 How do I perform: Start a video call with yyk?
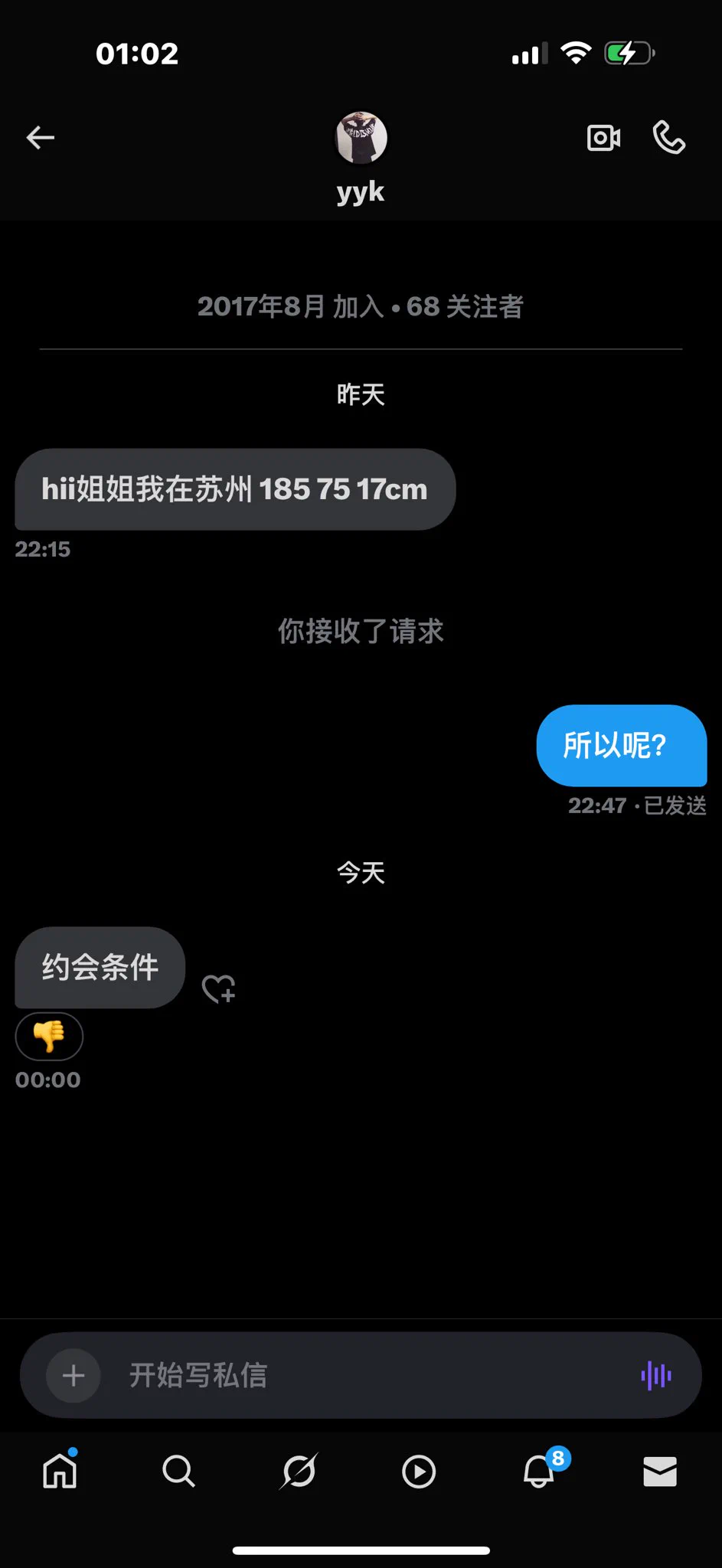coord(603,138)
